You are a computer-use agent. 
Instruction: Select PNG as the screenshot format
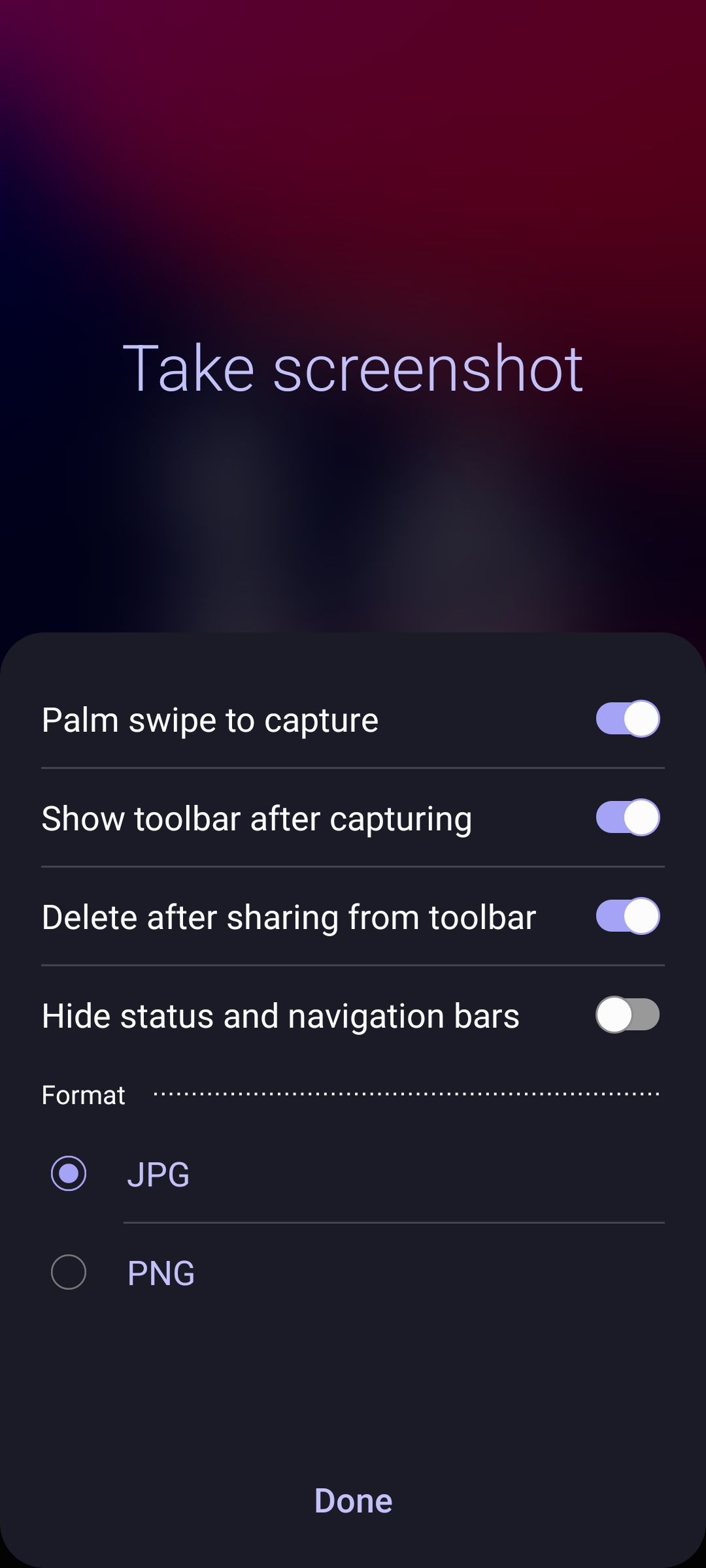68,1271
